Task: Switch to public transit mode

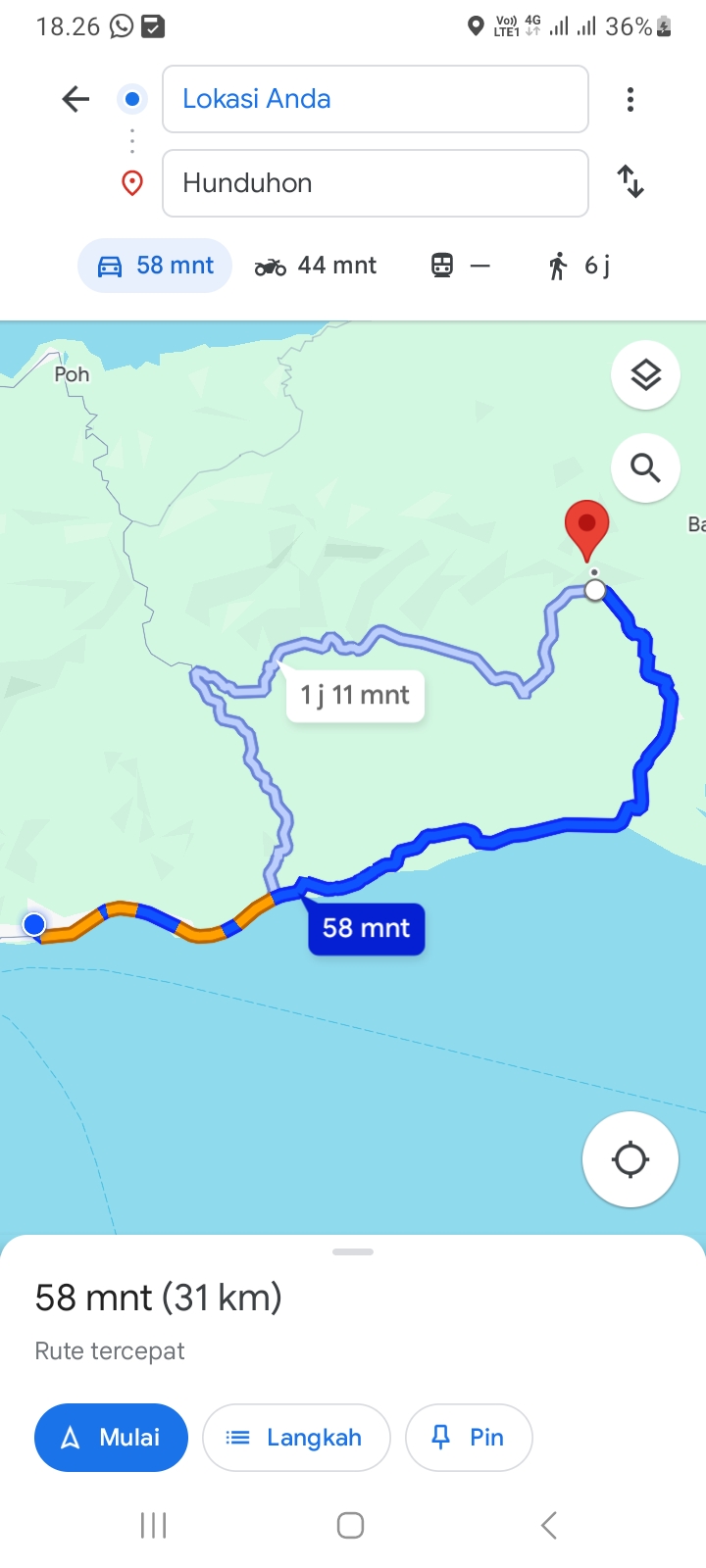Action: pos(460,266)
